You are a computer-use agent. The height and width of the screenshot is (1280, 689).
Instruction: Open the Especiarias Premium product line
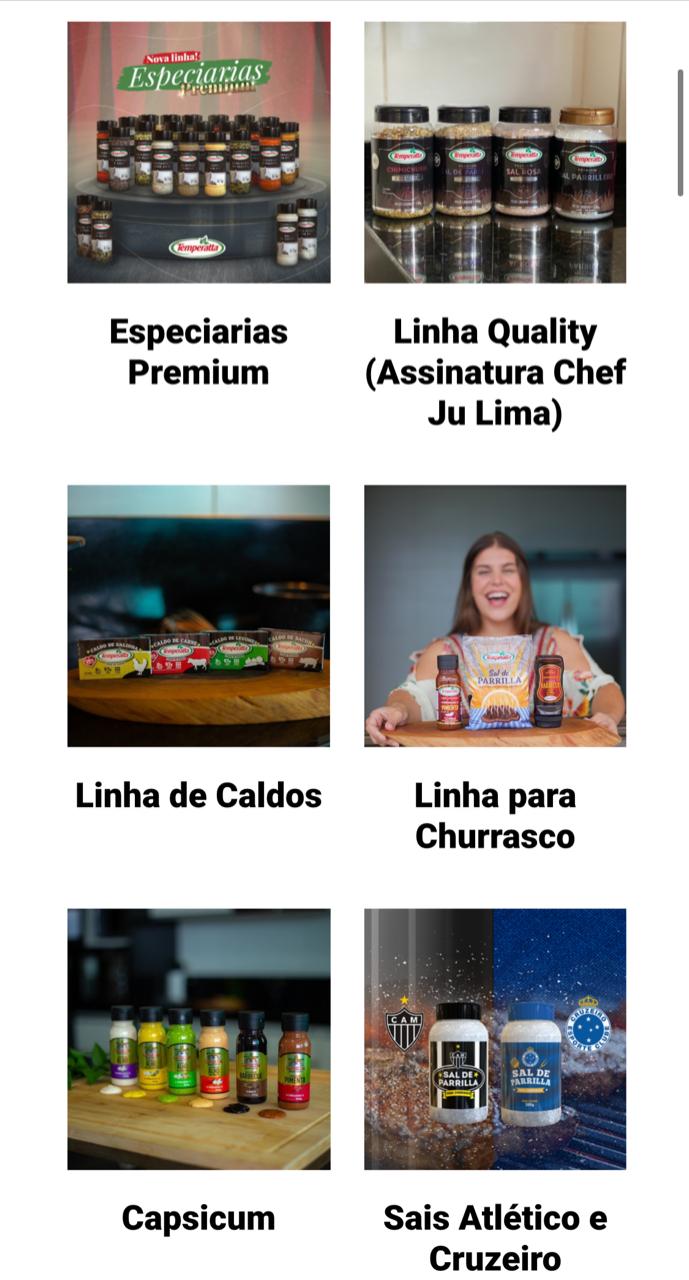(x=198, y=152)
